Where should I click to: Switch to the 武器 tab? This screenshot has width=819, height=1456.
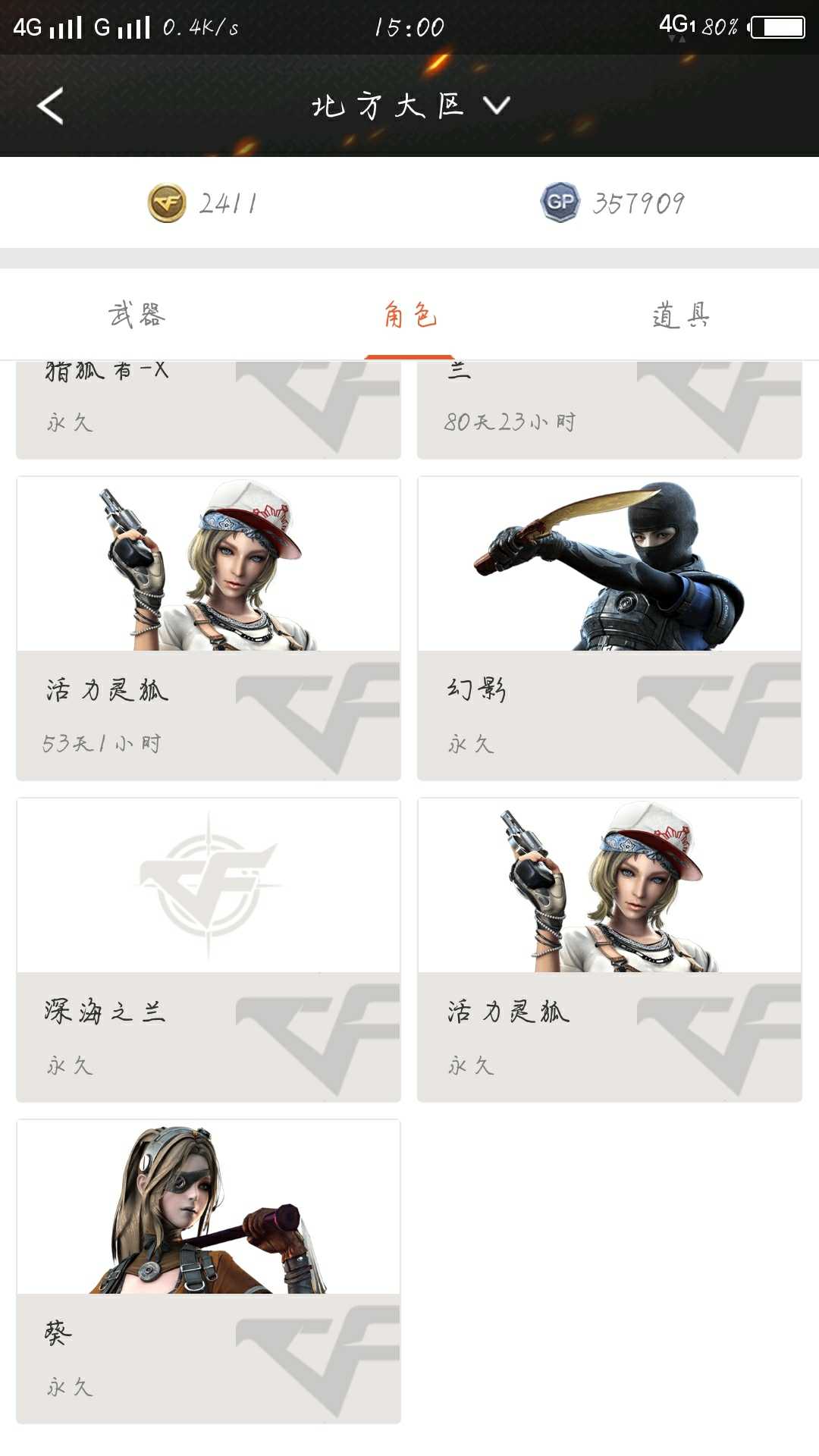point(136,314)
